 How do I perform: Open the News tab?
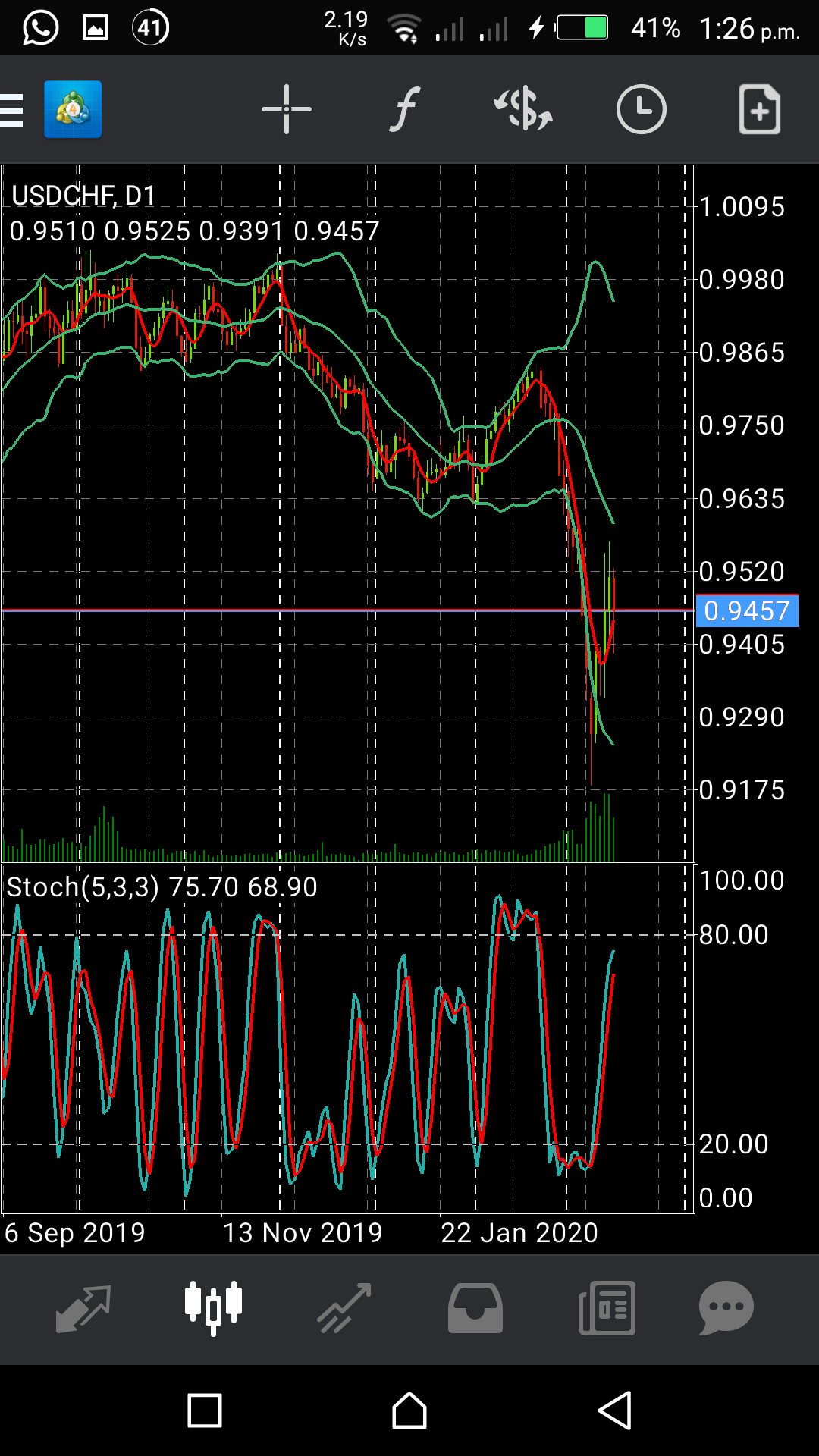pyautogui.click(x=607, y=1309)
